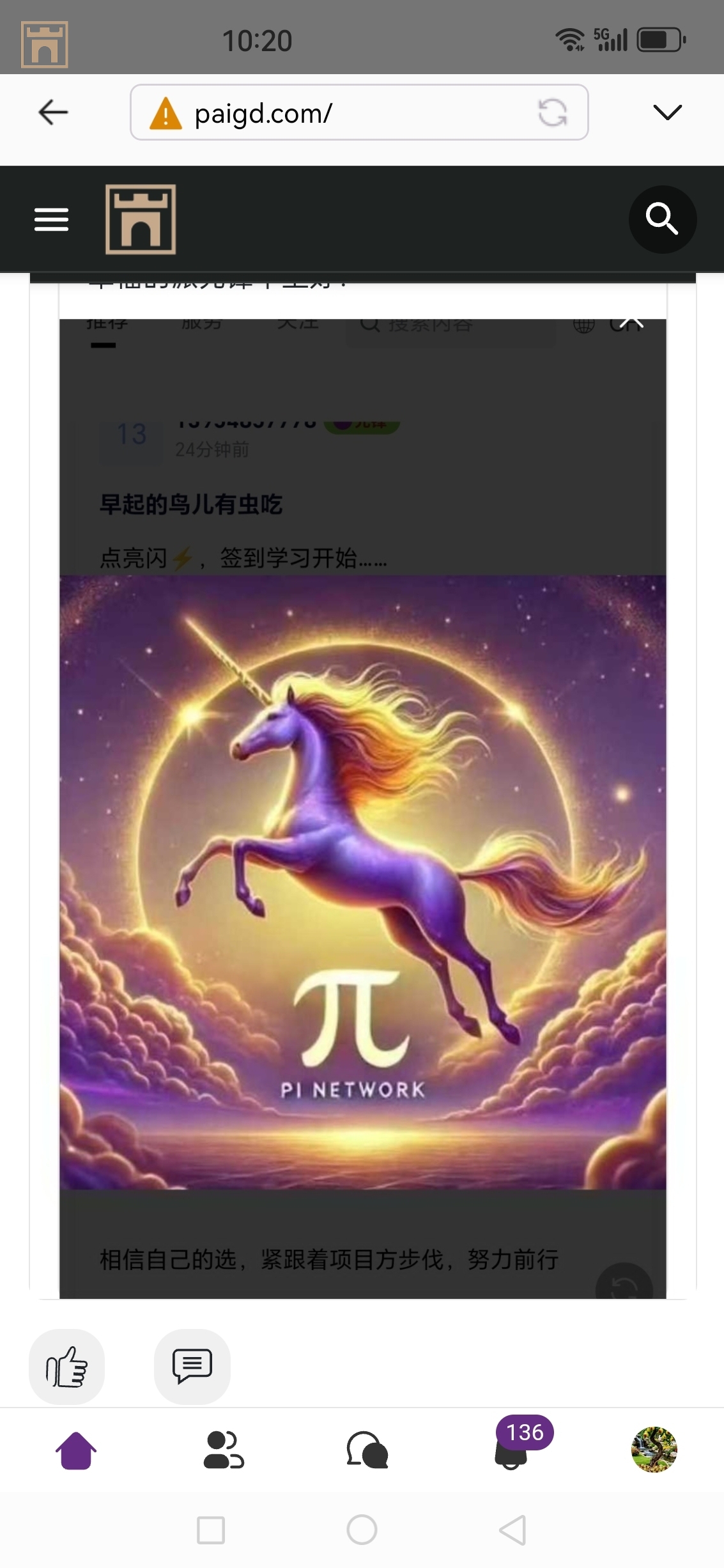Open the unicorn Pi Network post image
This screenshot has height=1568, width=724.
pos(362,882)
